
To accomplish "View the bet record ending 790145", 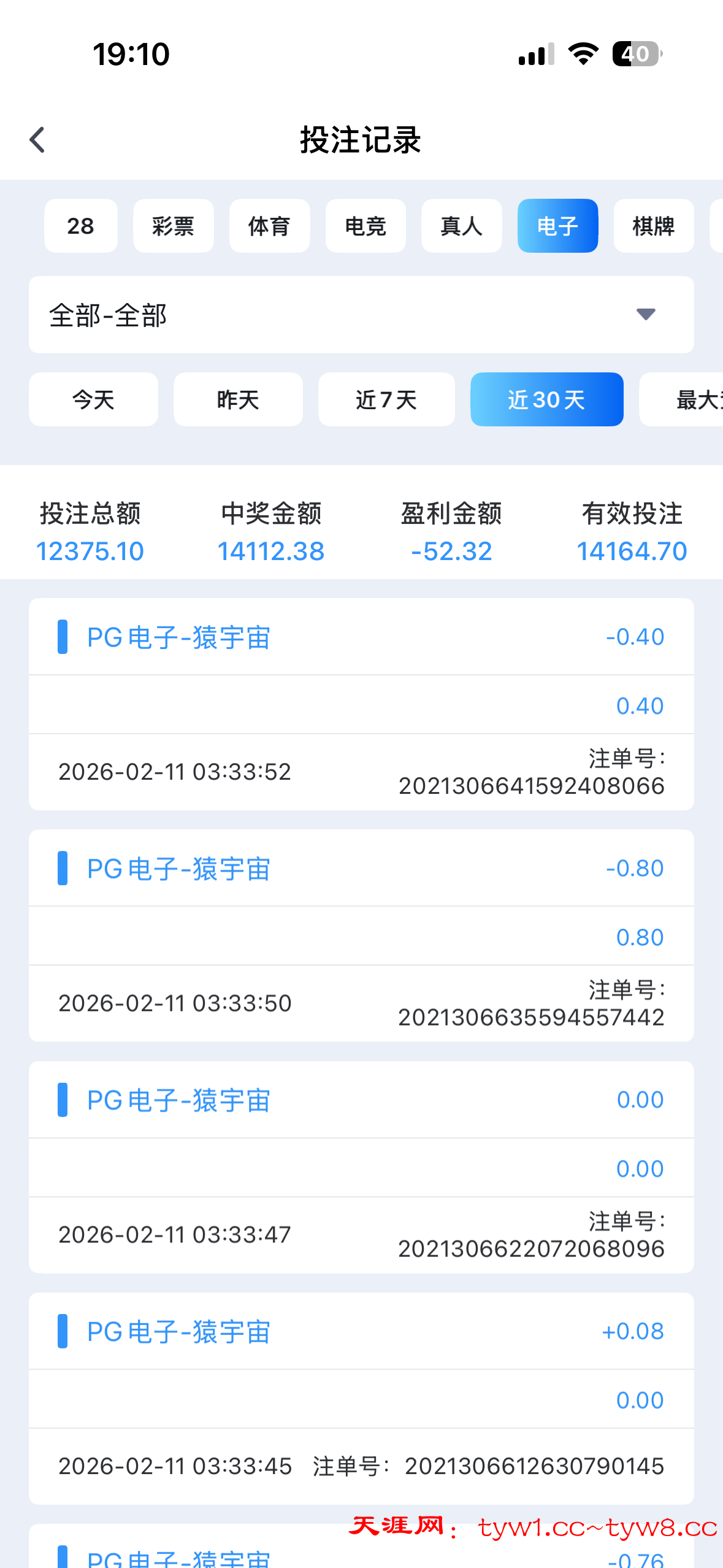I will pos(361,1398).
